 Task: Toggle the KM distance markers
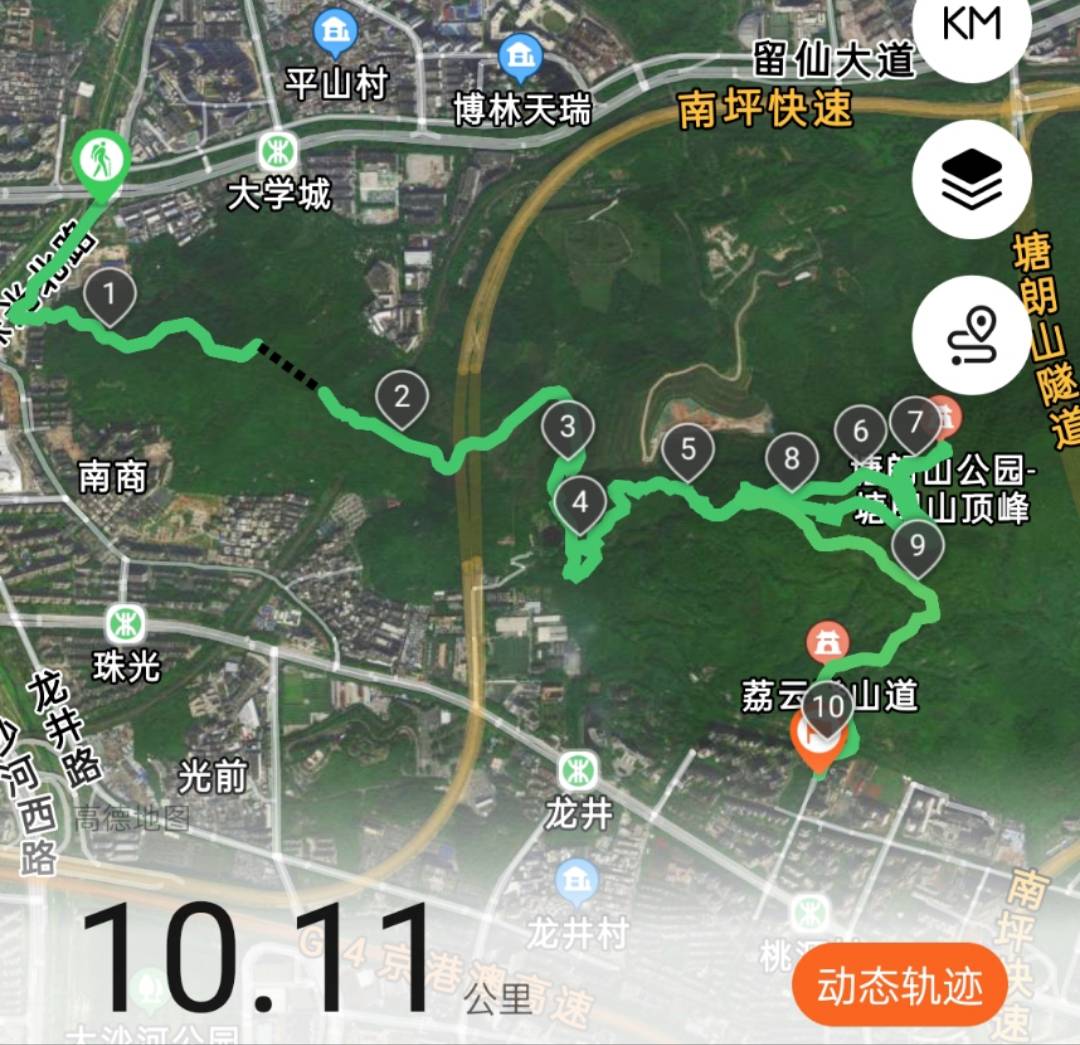tap(971, 28)
